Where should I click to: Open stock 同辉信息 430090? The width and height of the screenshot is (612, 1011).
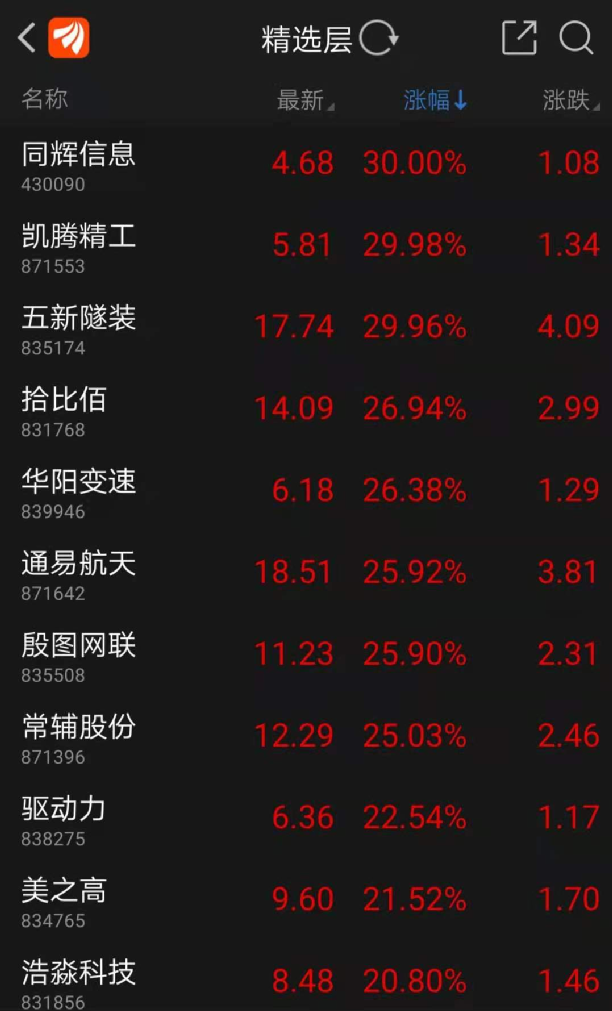click(79, 165)
